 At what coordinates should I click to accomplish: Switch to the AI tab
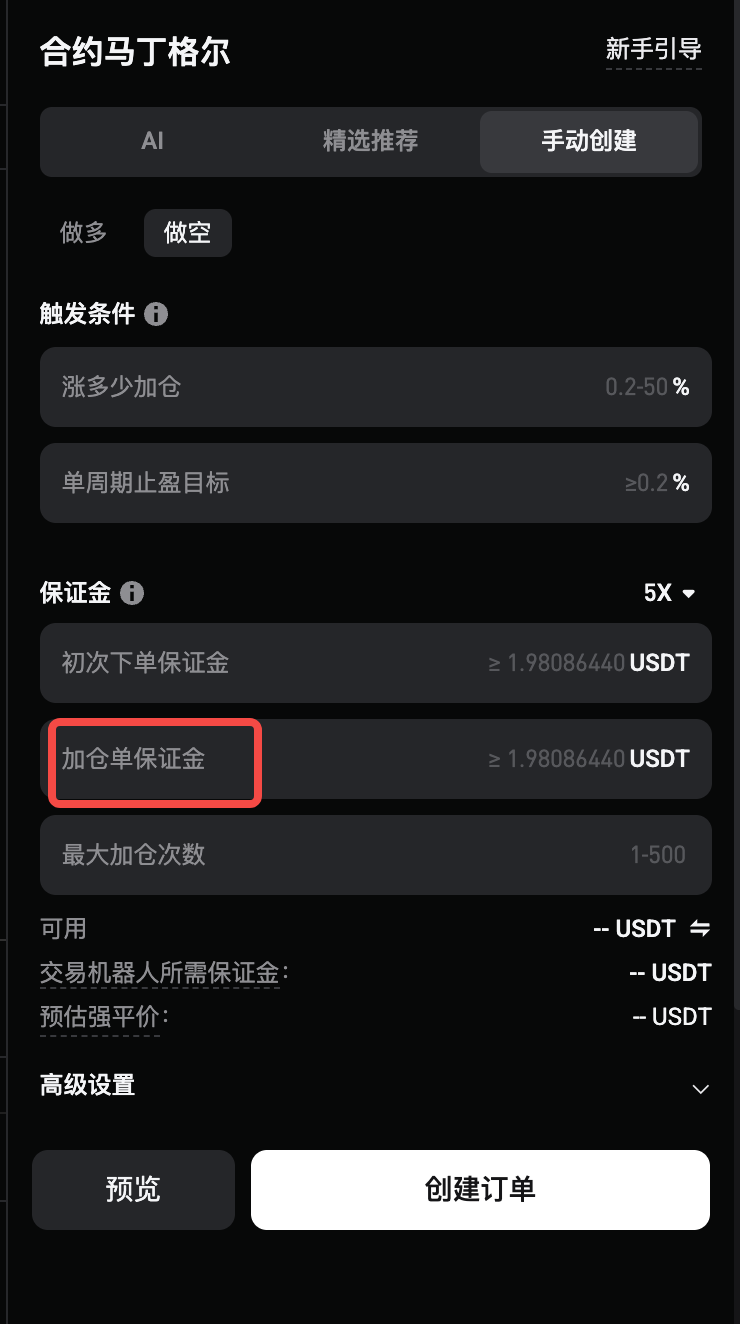pyautogui.click(x=152, y=142)
